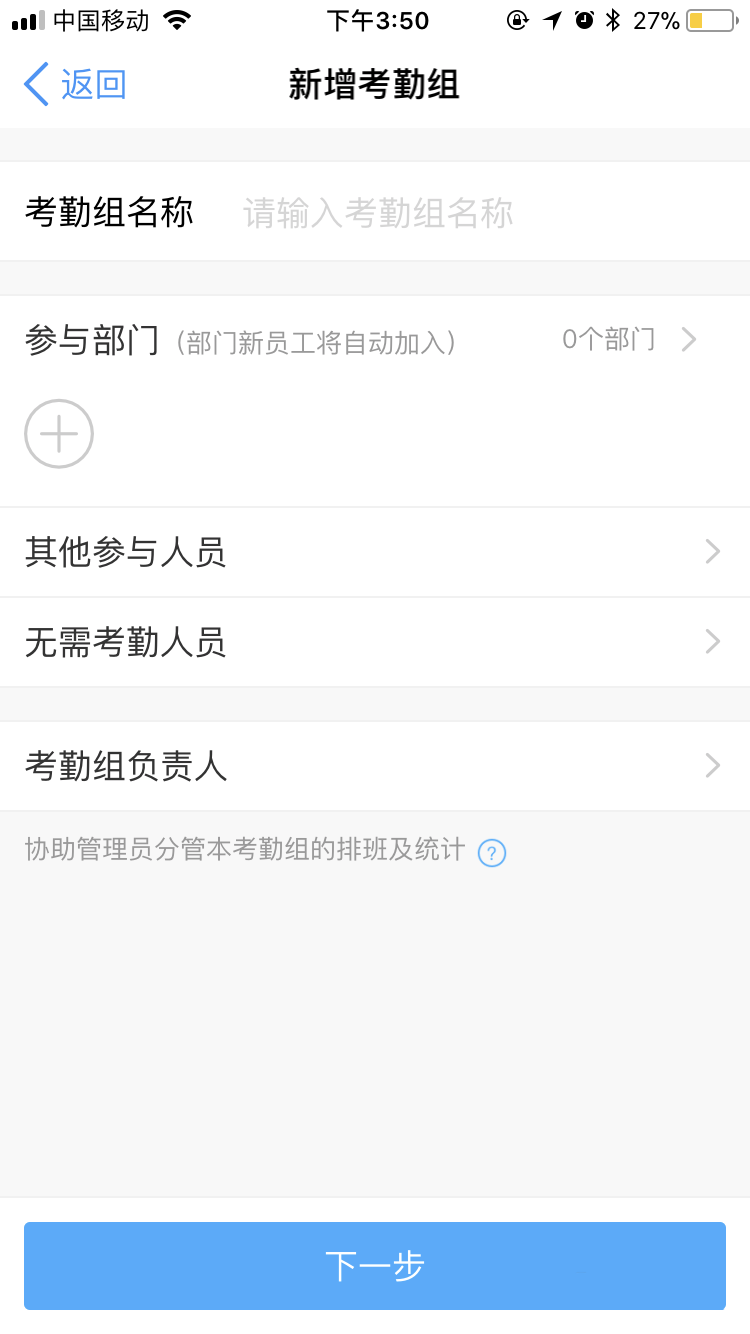
Task: Expand the 参与部门 row chevron
Action: [x=688, y=339]
